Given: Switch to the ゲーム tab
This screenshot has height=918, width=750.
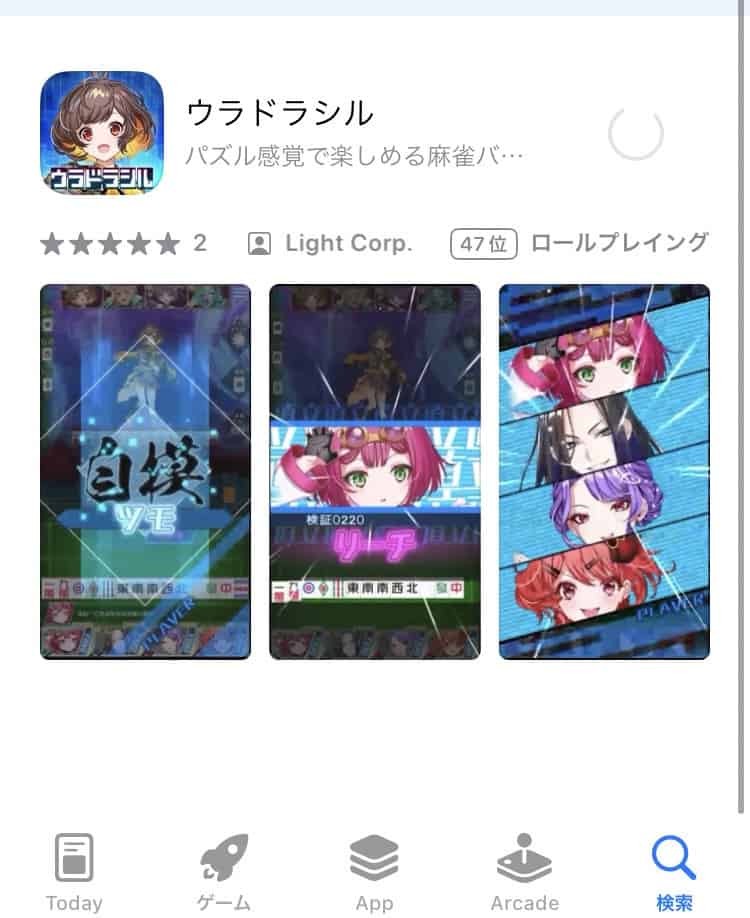Looking at the screenshot, I should (224, 873).
